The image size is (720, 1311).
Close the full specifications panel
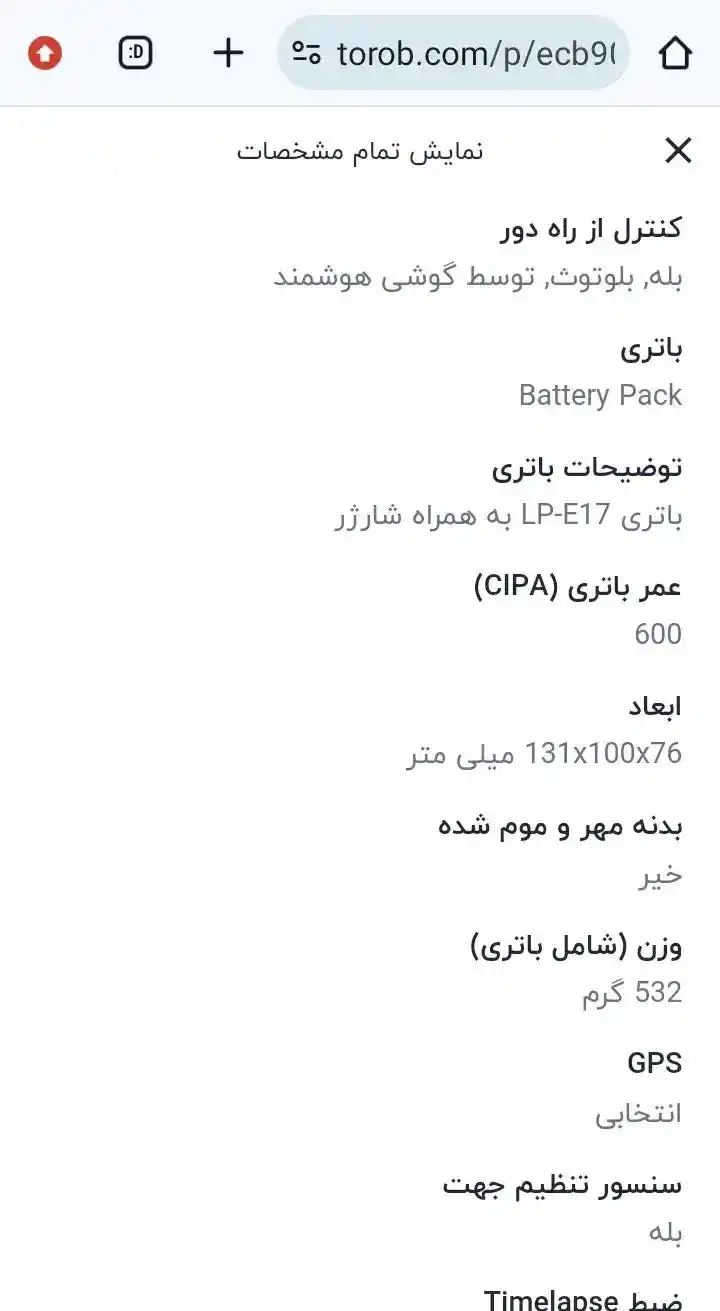click(678, 151)
